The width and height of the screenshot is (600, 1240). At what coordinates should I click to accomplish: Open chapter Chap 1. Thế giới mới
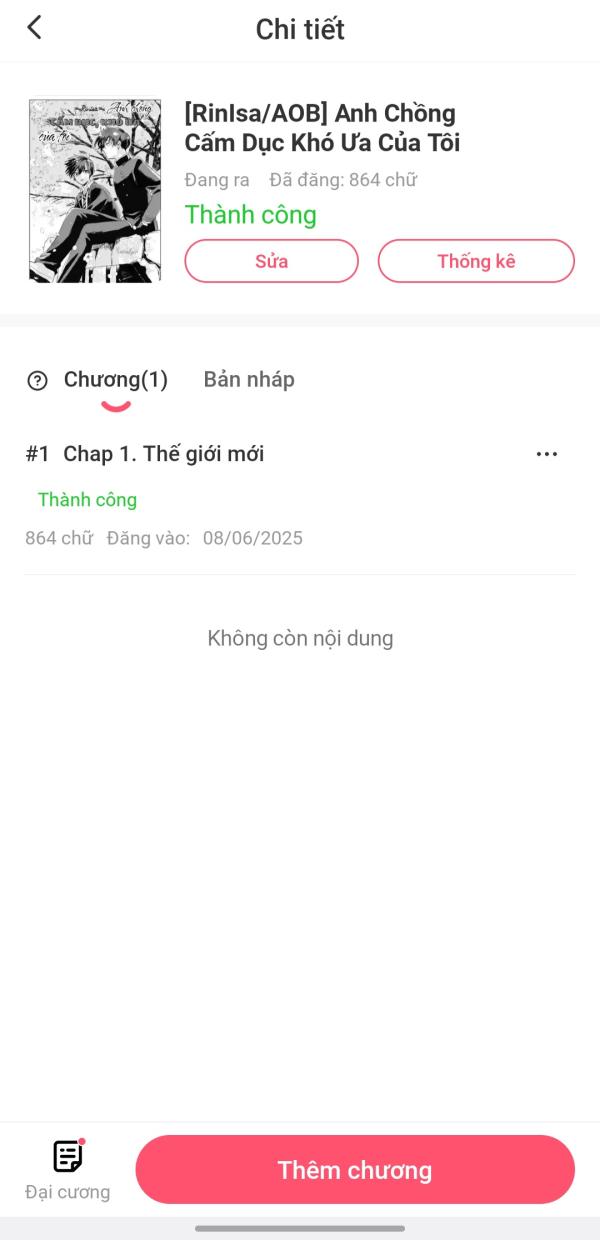[x=164, y=454]
